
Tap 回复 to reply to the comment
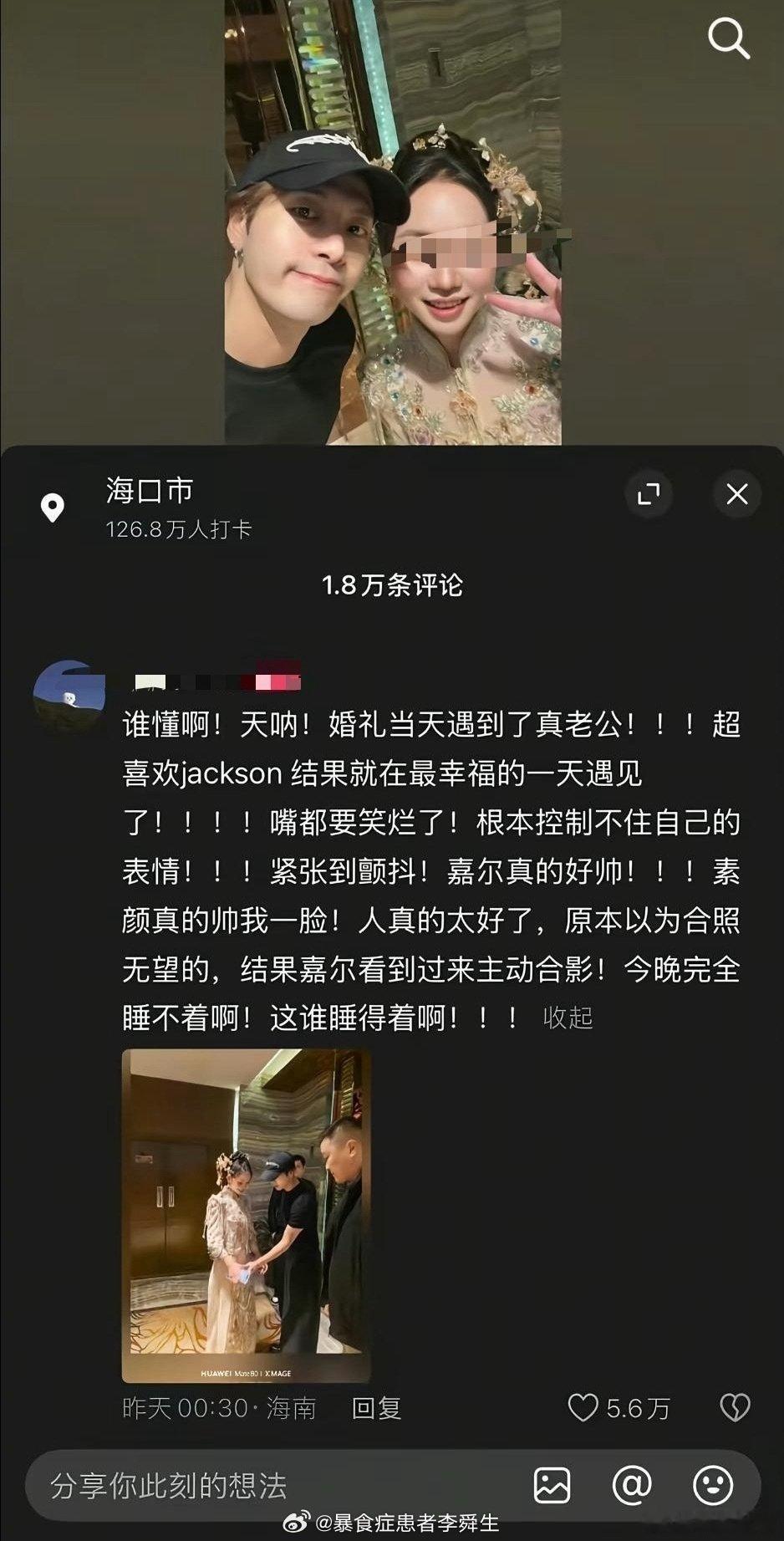374,1408
